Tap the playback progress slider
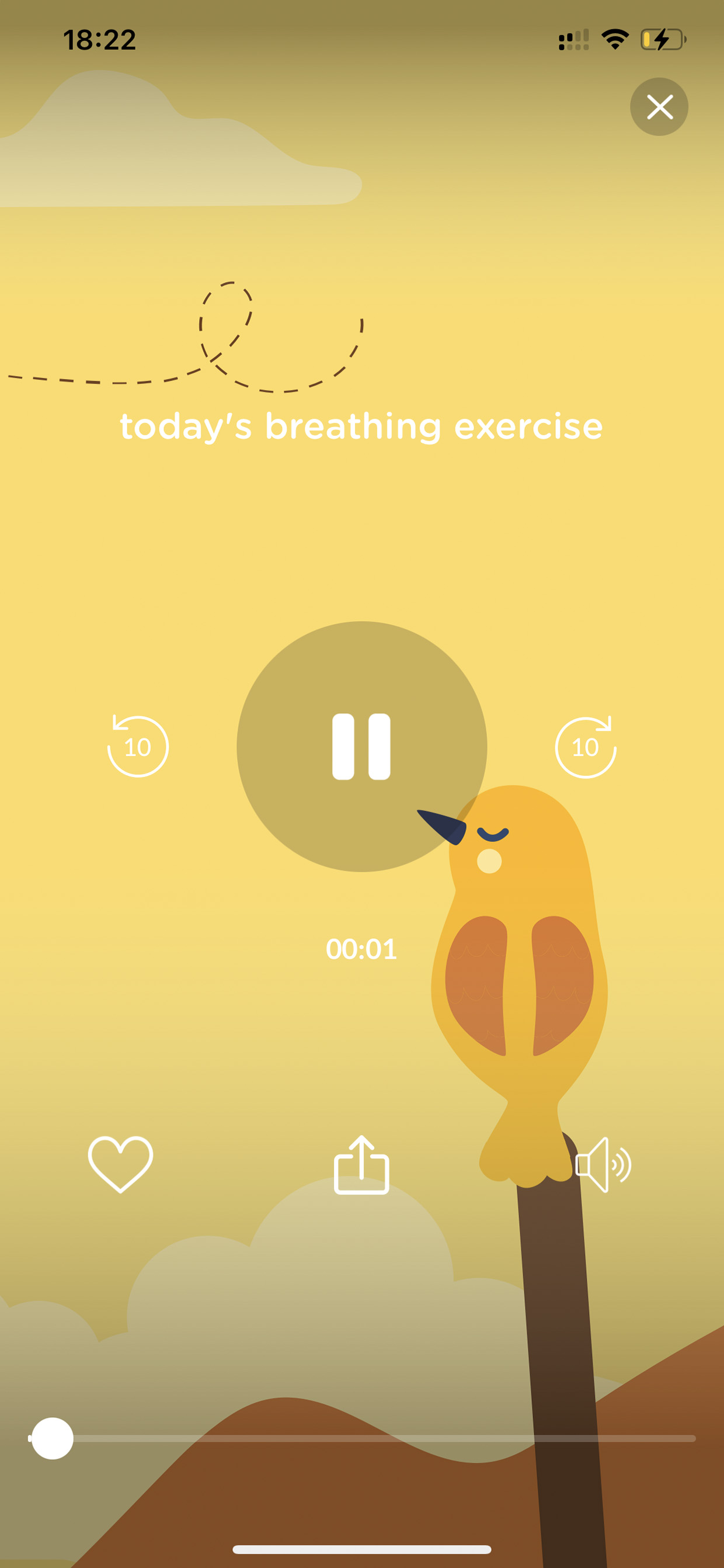 click(x=361, y=1438)
